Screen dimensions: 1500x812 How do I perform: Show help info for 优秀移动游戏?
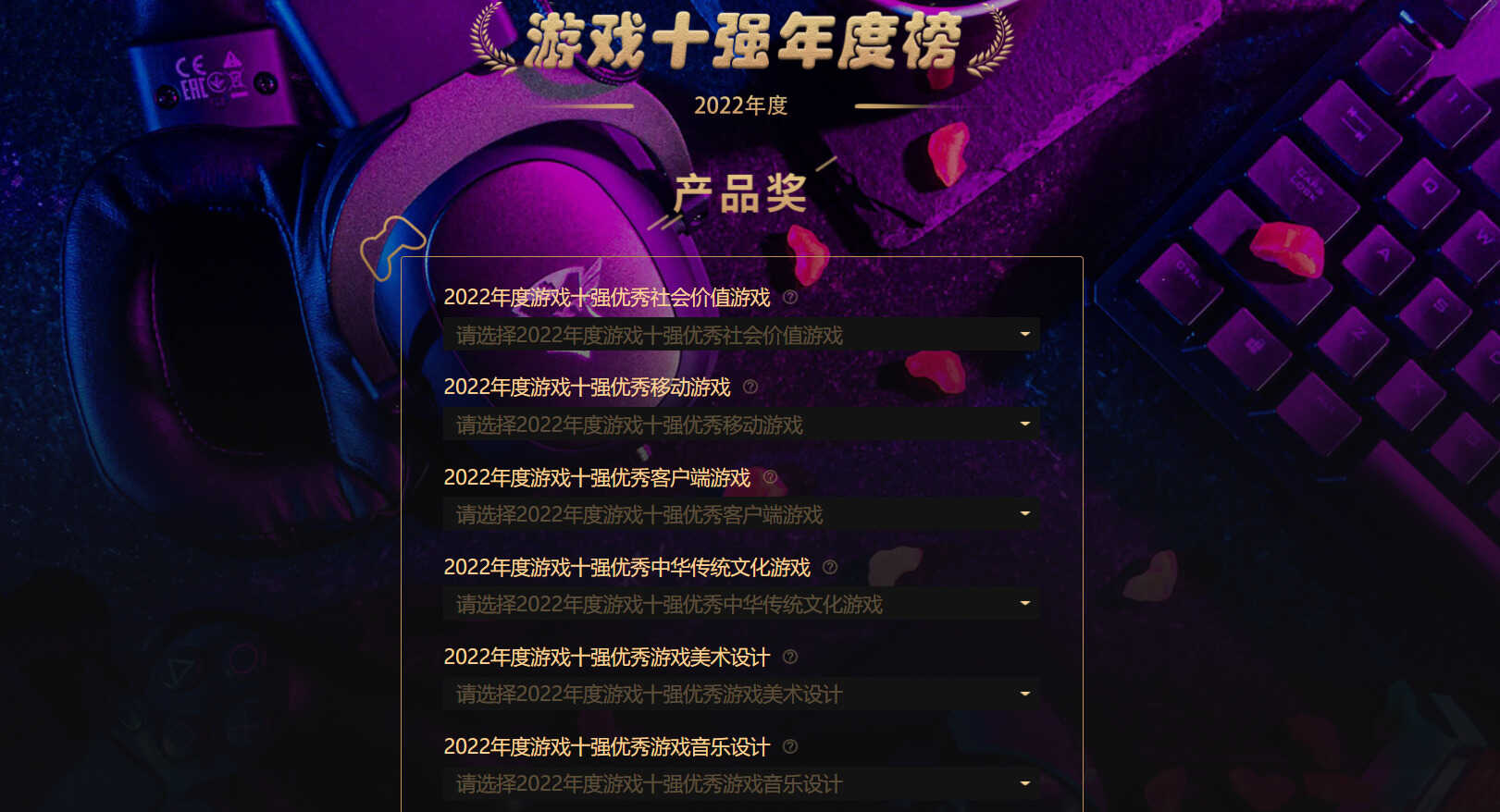(x=750, y=387)
